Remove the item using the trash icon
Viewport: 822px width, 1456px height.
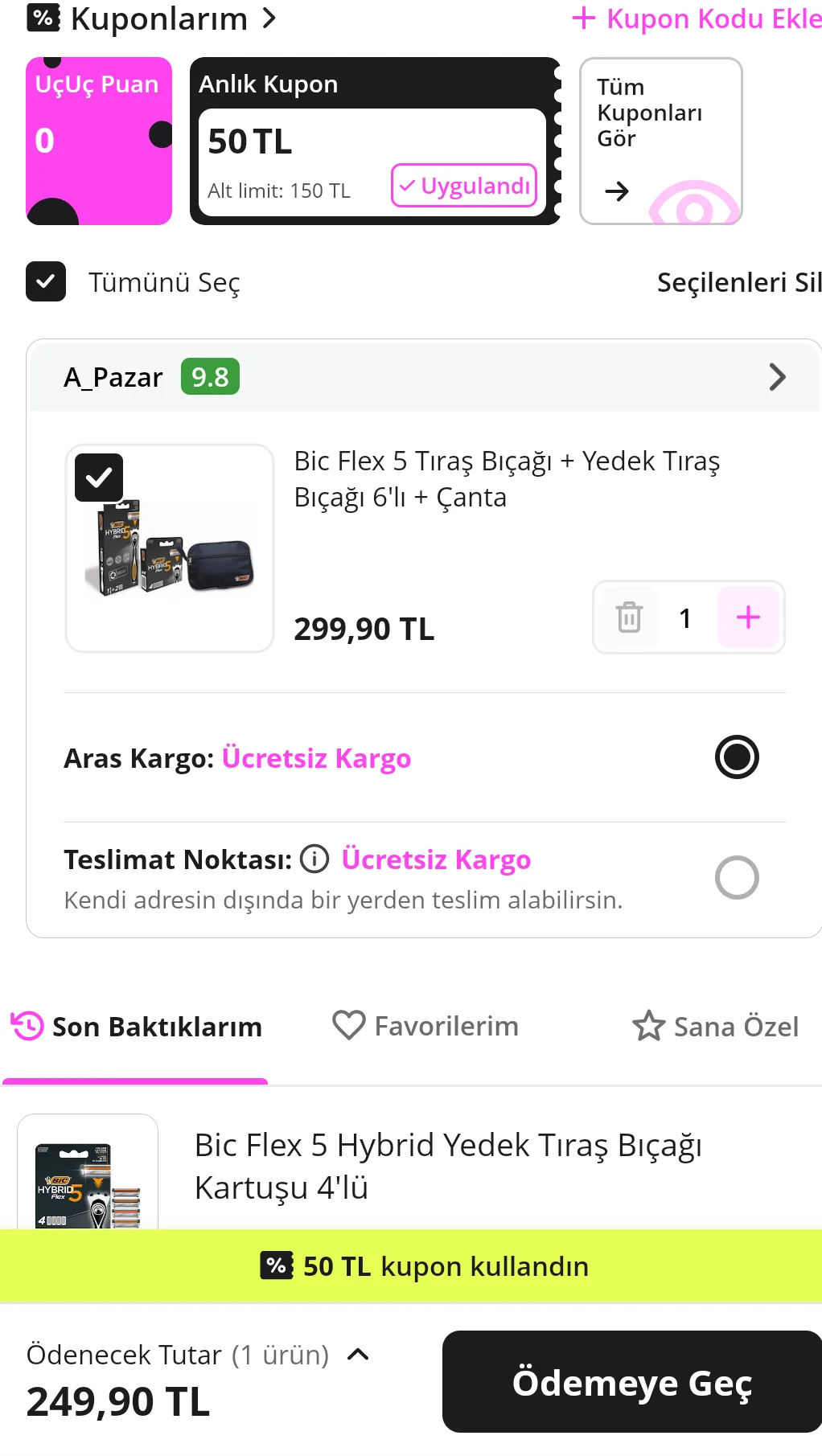[629, 617]
